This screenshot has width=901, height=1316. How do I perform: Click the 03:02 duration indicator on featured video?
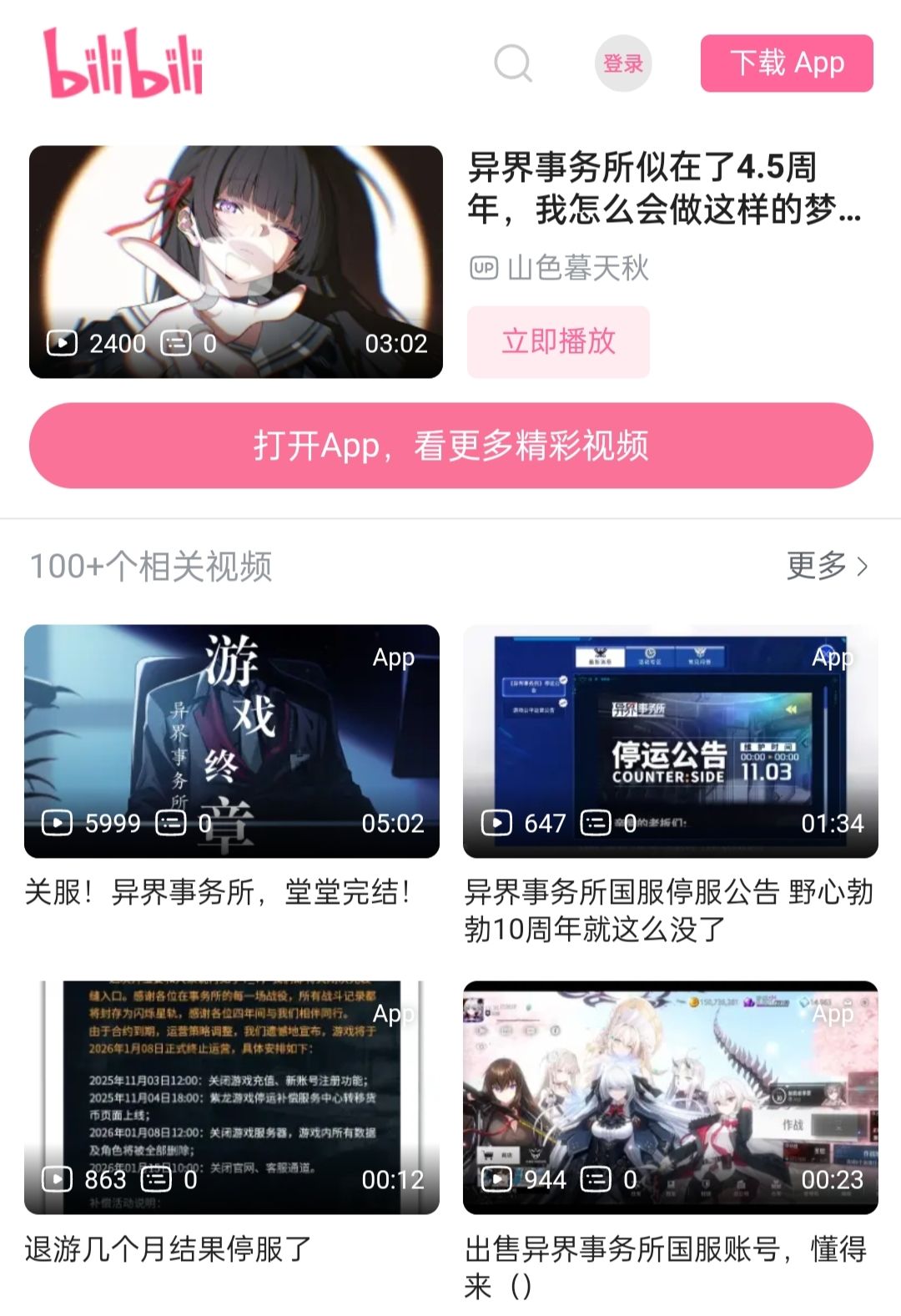pos(398,342)
